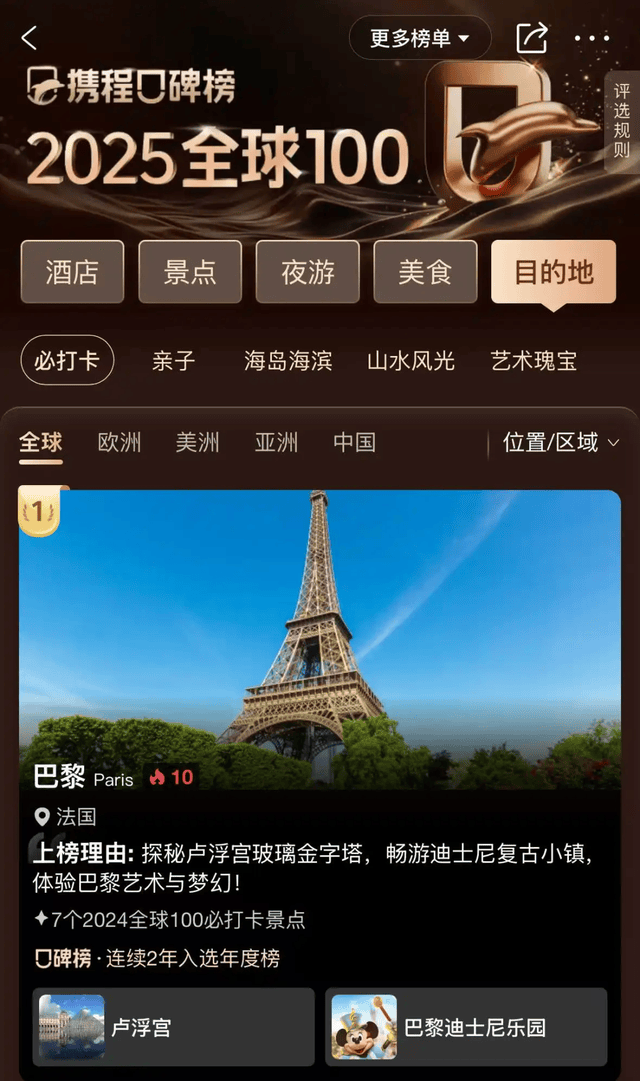This screenshot has height=1081, width=640.
Task: Select the 目的地 category
Action: point(553,271)
